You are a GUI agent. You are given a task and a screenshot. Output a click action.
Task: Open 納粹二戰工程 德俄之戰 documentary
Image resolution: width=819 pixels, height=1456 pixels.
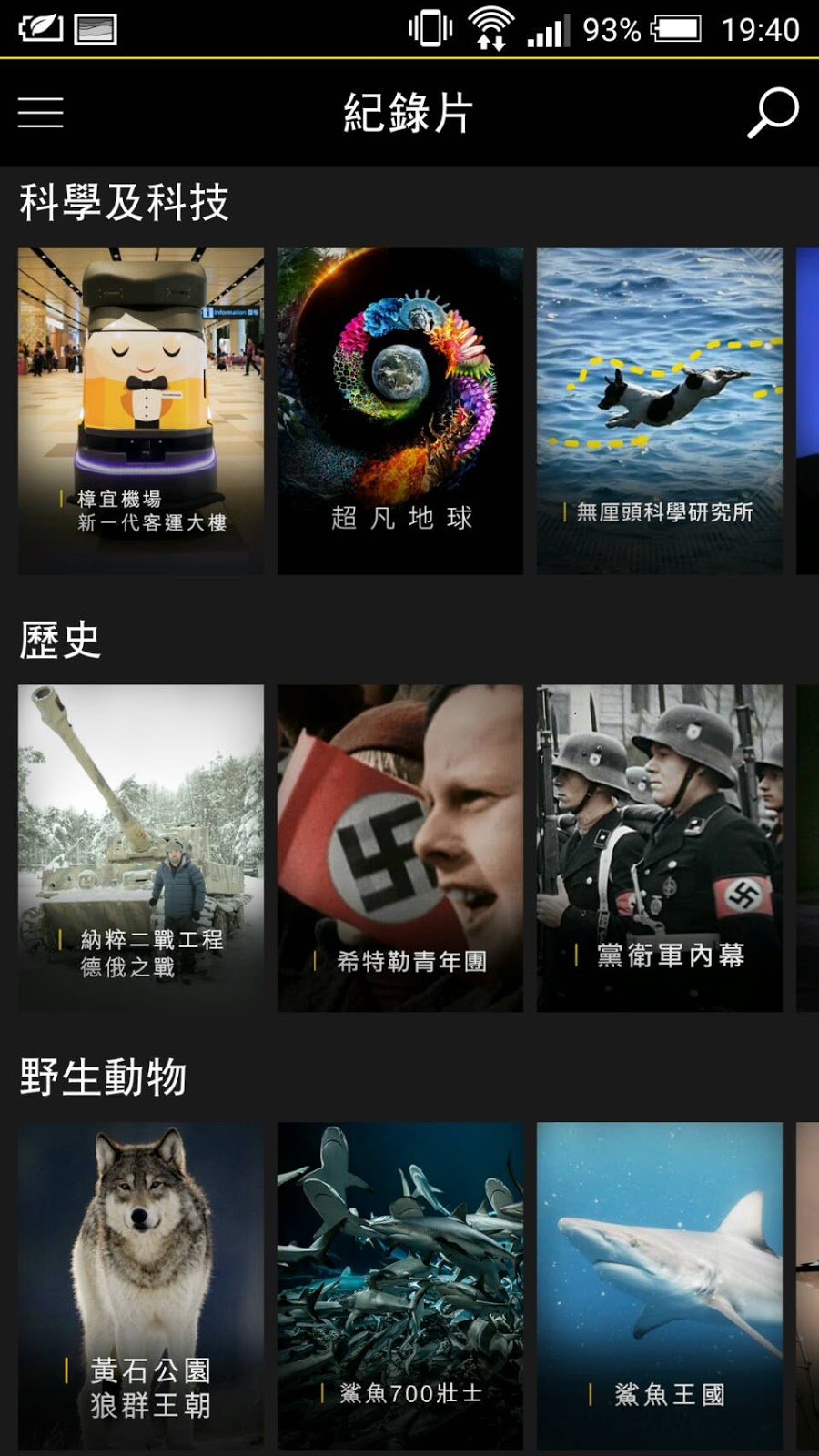(141, 848)
